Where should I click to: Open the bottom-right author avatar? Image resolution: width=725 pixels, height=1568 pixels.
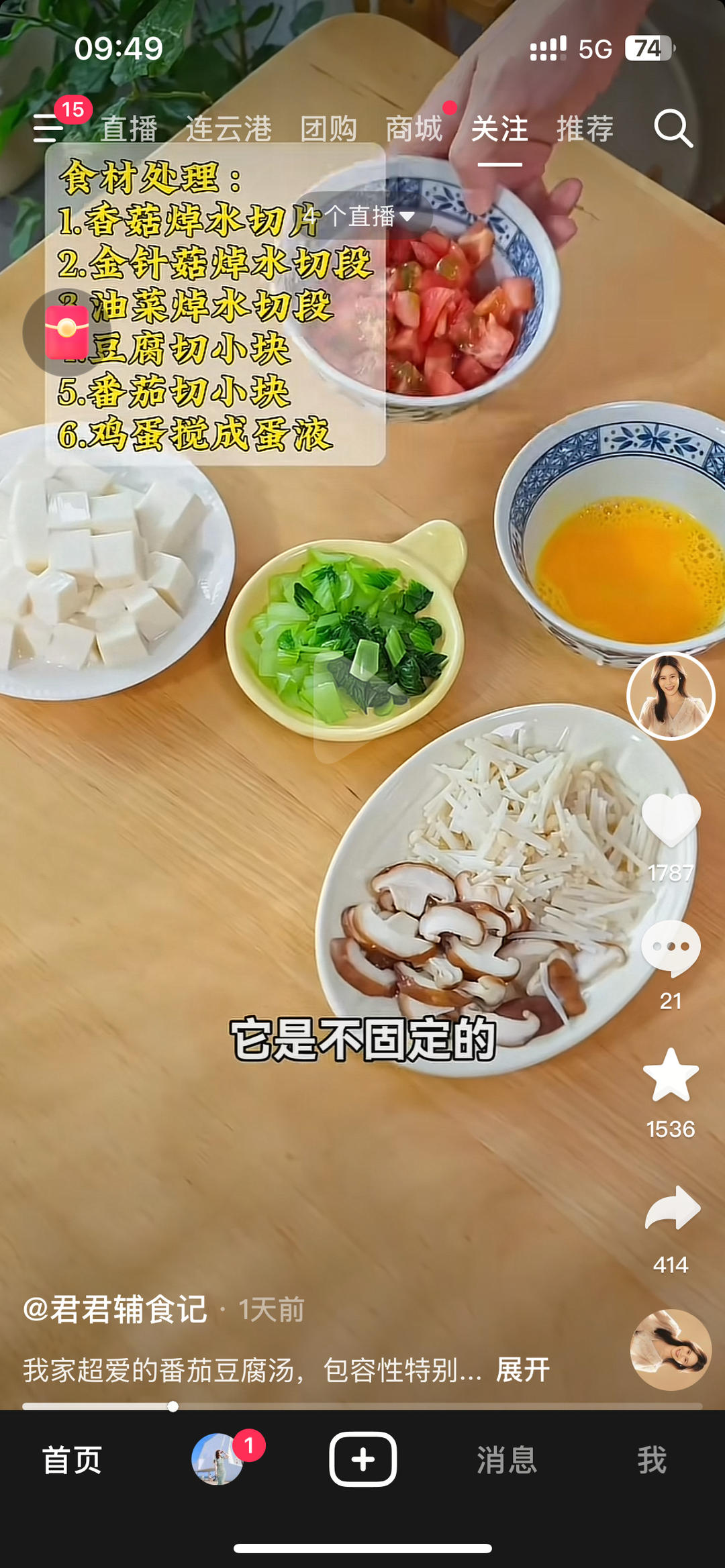coord(671,1349)
